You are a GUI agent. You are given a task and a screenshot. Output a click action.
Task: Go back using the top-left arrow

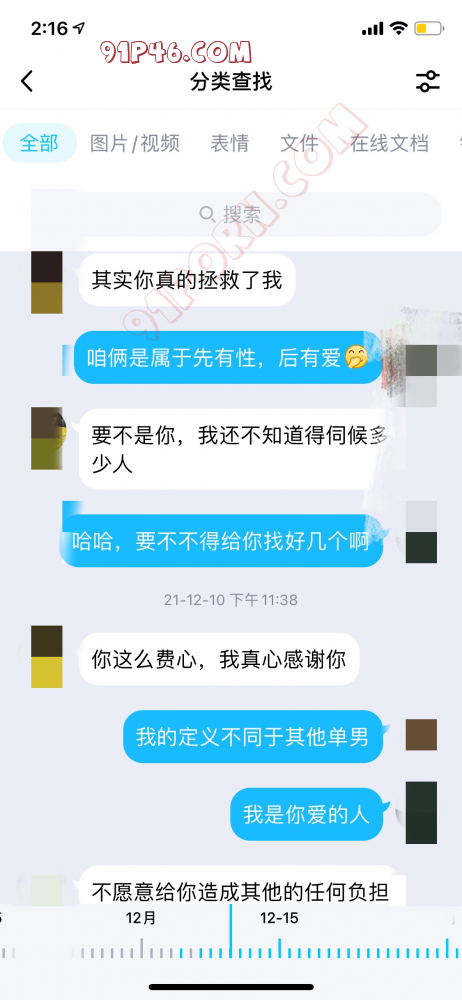pyautogui.click(x=26, y=82)
